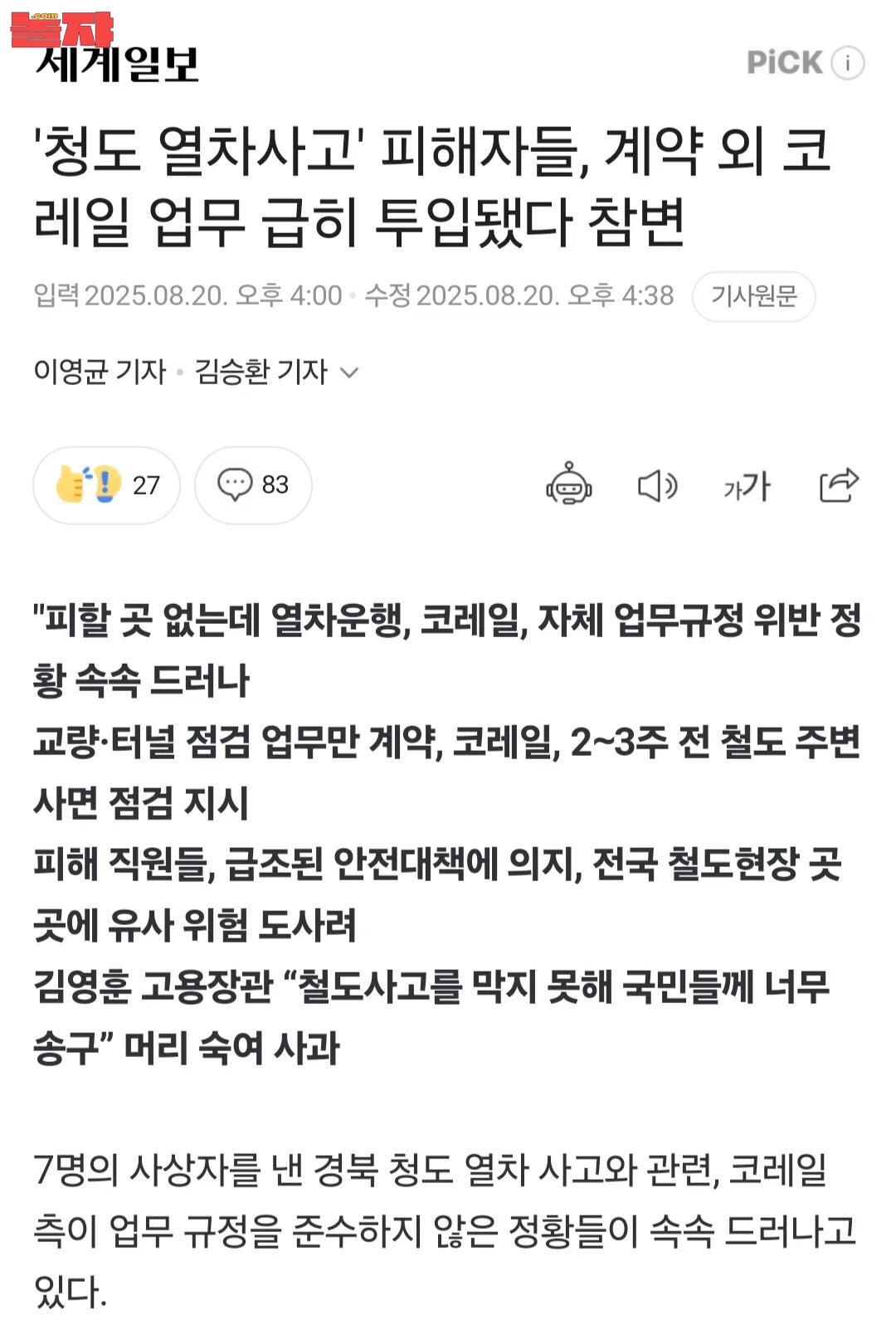The image size is (896, 1344).
Task: Share this article
Action: (838, 485)
